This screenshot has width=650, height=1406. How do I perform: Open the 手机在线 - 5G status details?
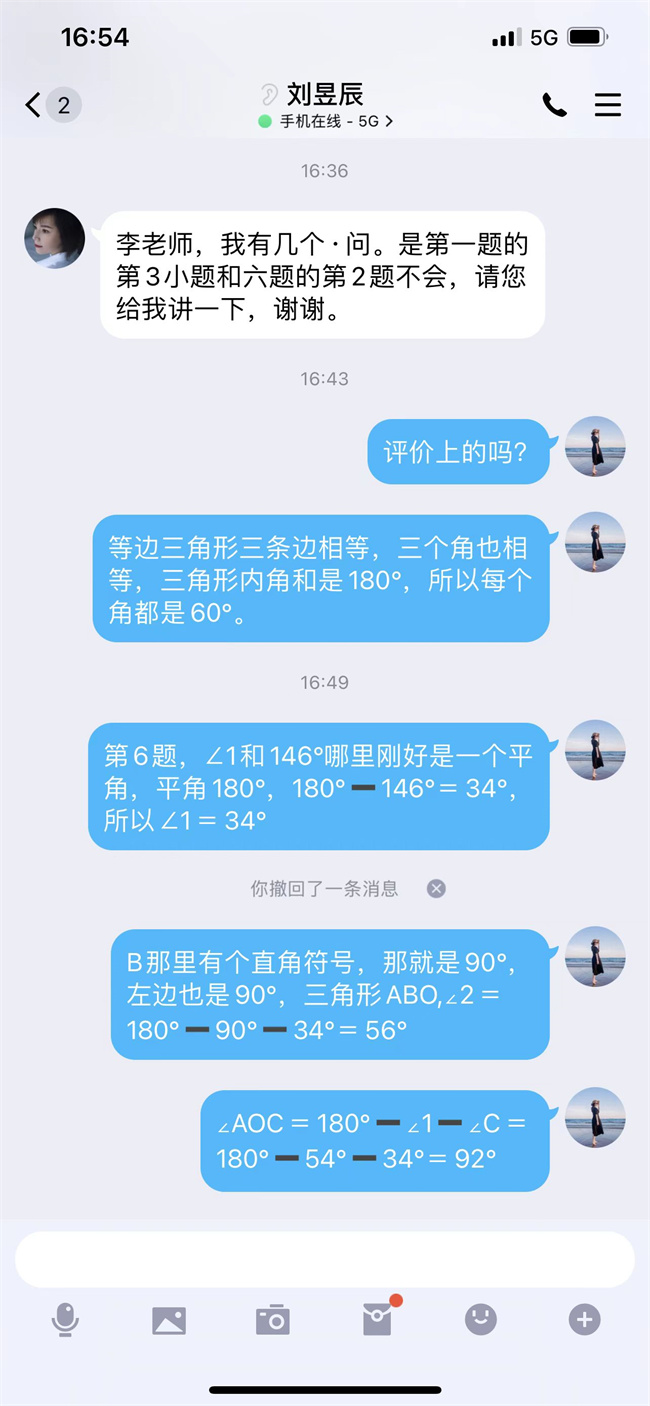coord(326,121)
